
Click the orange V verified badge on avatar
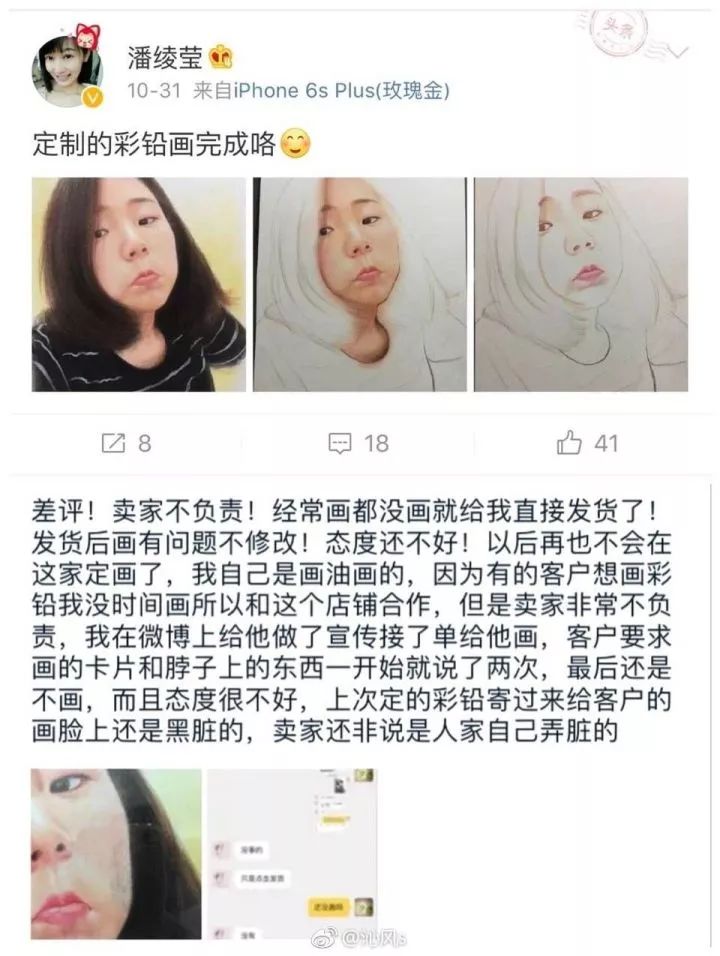[95, 99]
